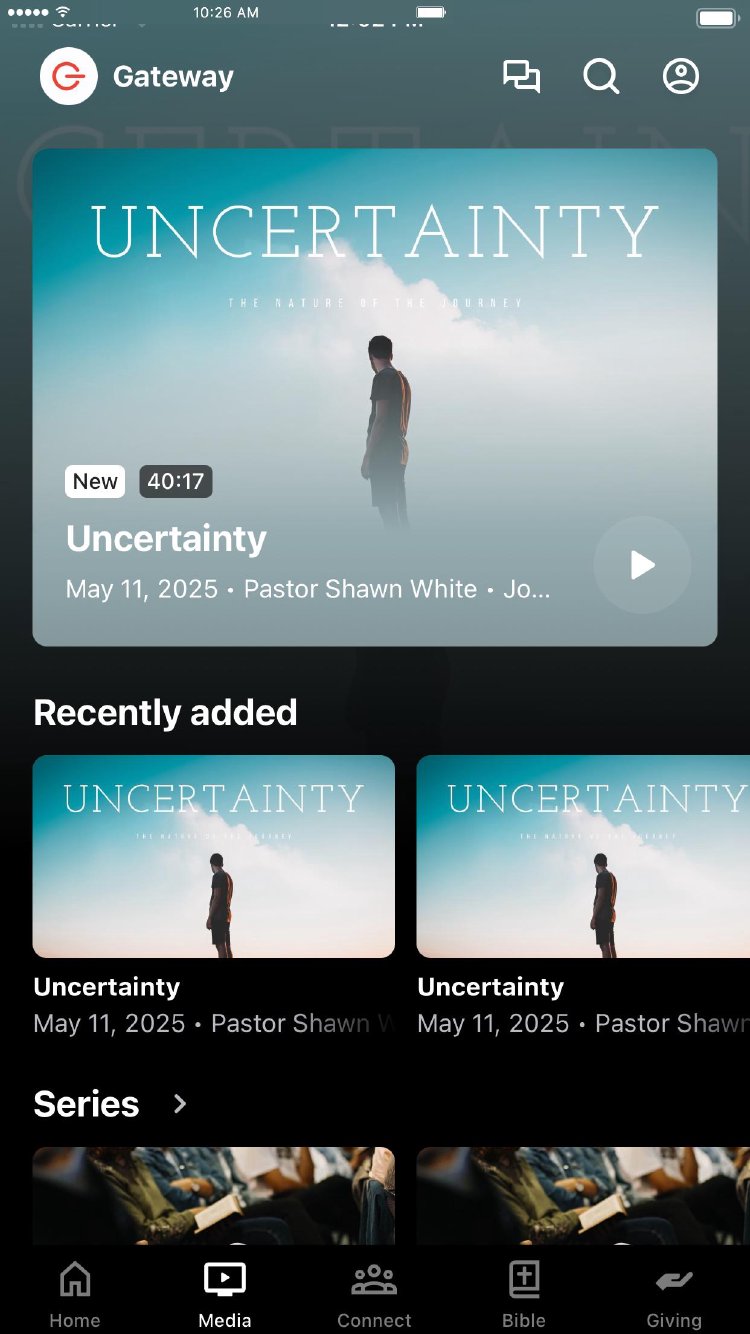Screen dimensions: 750x1334
Task: Go to the Connect tab
Action: (374, 1295)
